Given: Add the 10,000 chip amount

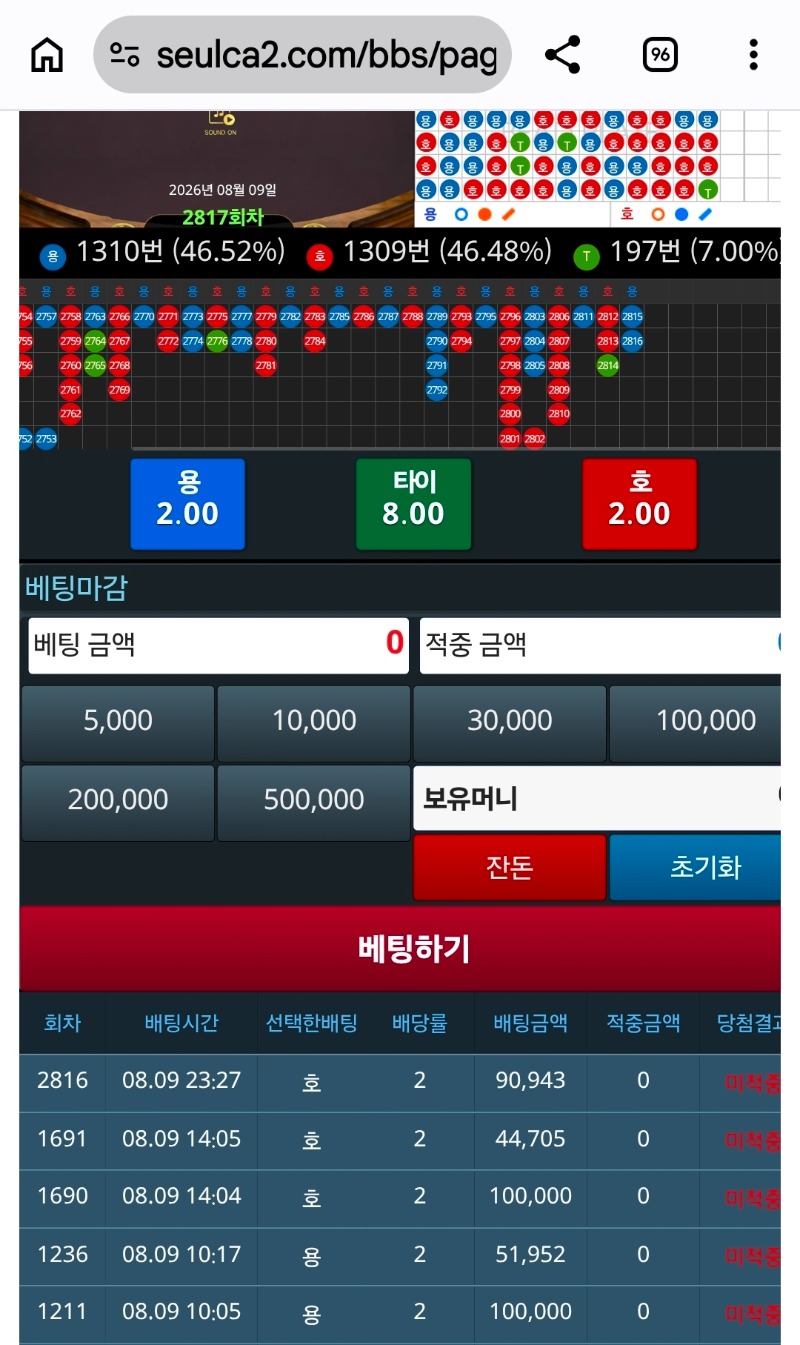Looking at the screenshot, I should point(314,720).
